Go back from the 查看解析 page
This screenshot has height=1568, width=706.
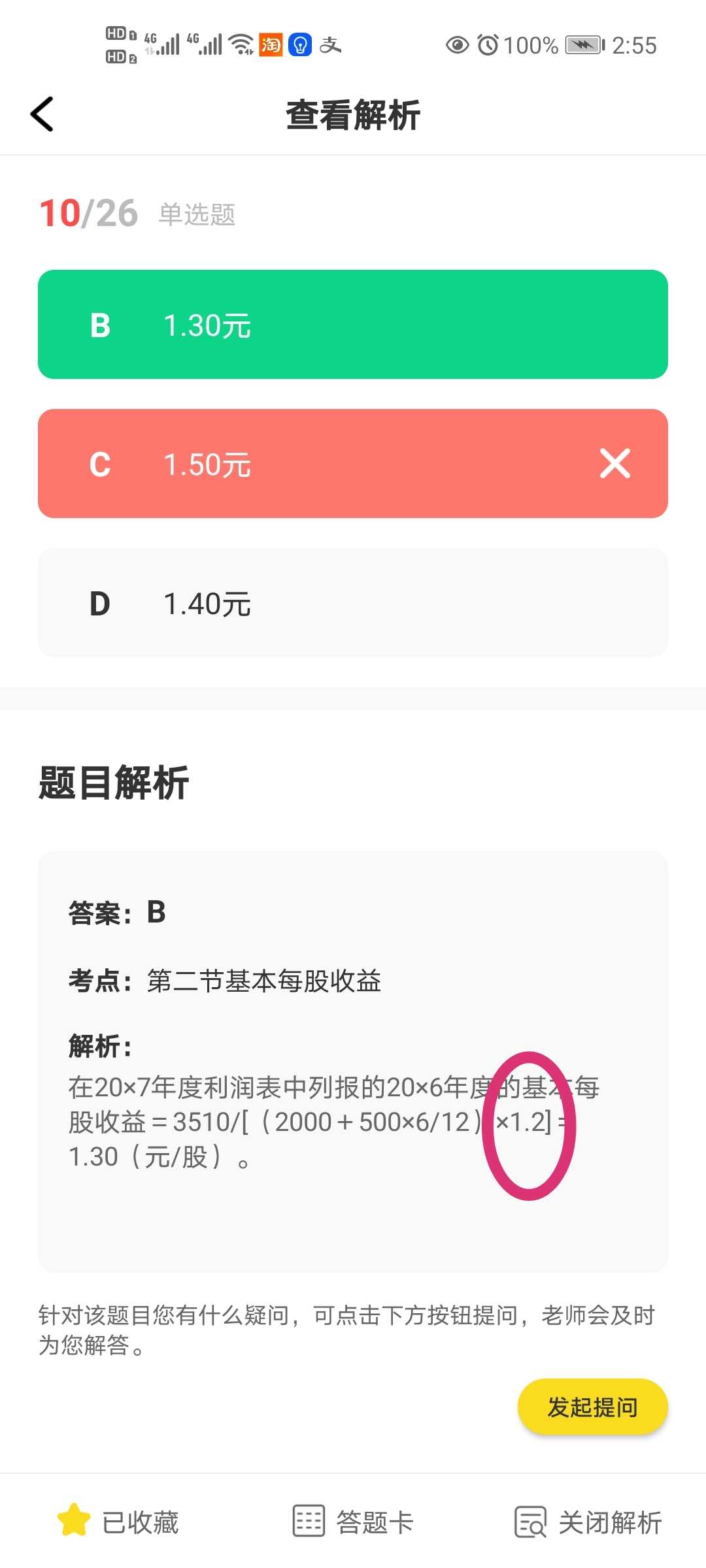click(x=42, y=114)
